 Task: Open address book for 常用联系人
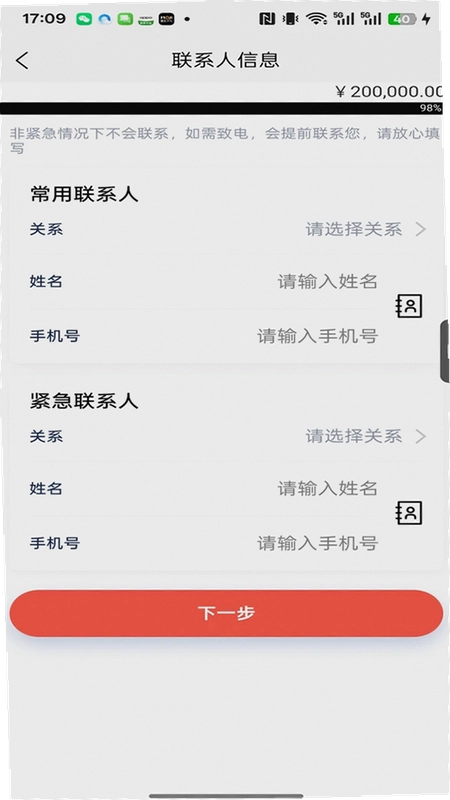[409, 306]
